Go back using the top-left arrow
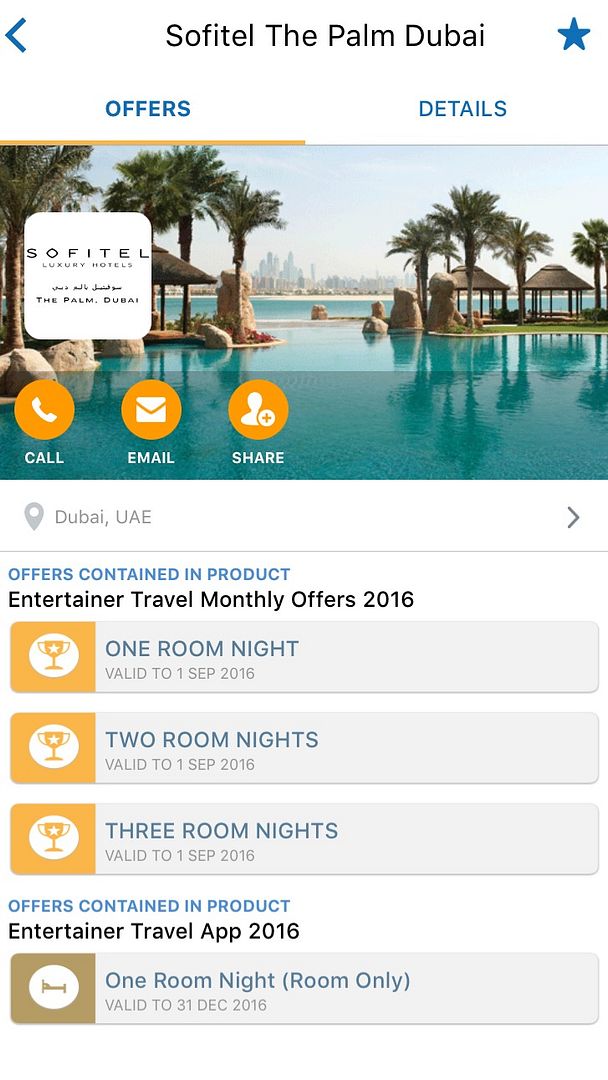The height and width of the screenshot is (1080, 608). 16,36
